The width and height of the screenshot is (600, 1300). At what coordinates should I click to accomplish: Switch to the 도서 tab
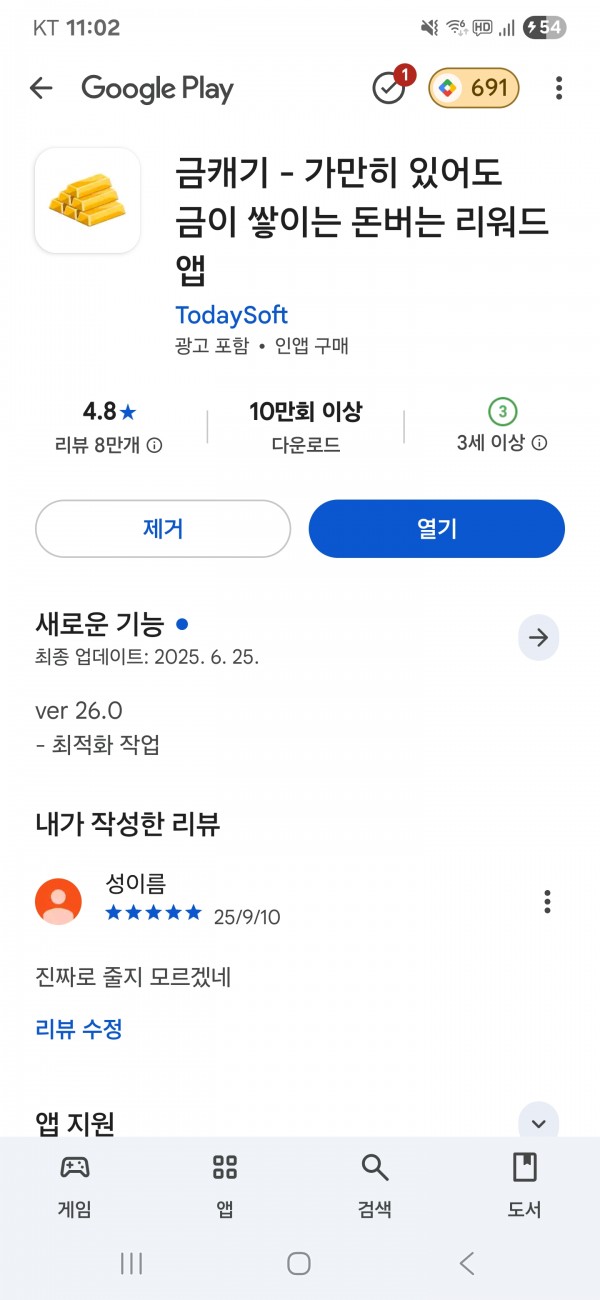(x=525, y=1186)
